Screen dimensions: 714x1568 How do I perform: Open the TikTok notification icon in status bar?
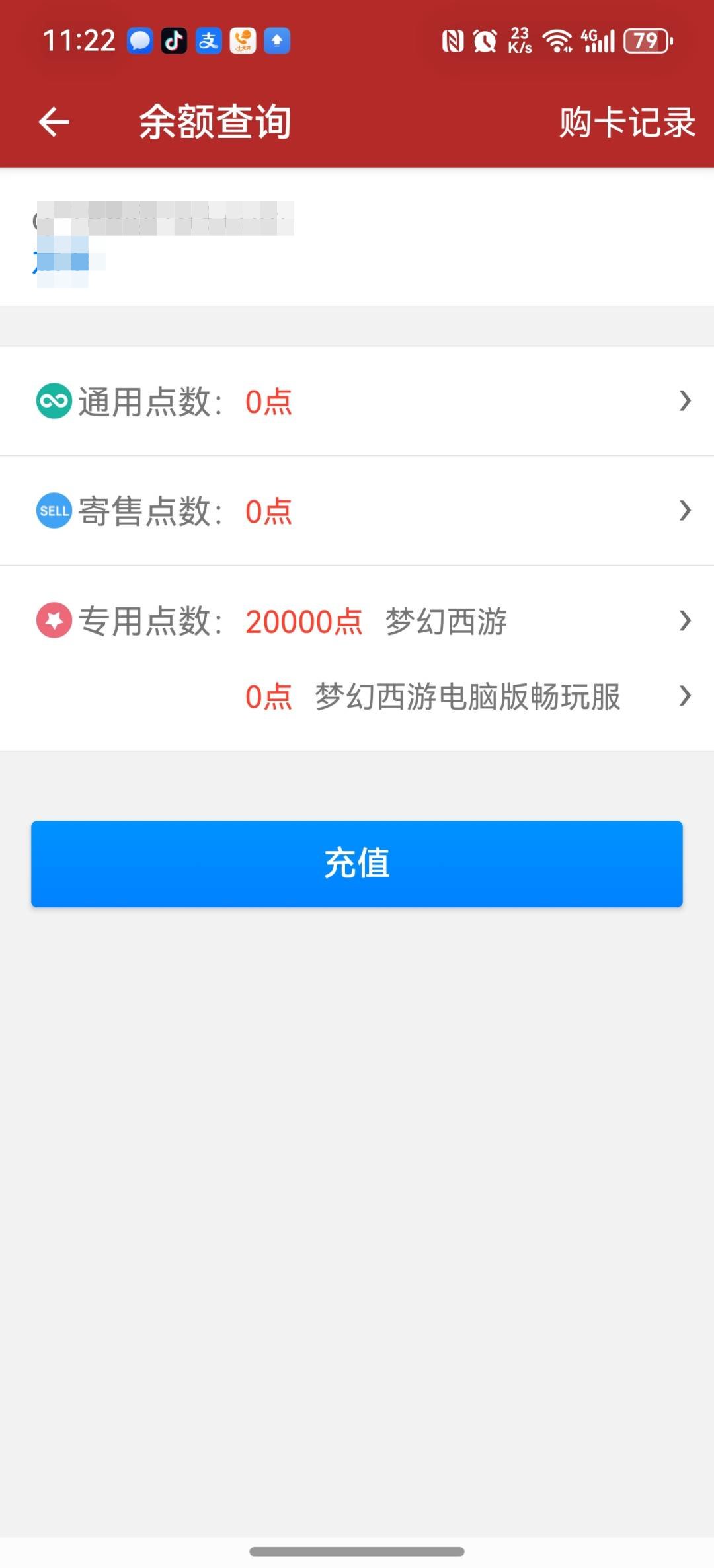[174, 40]
